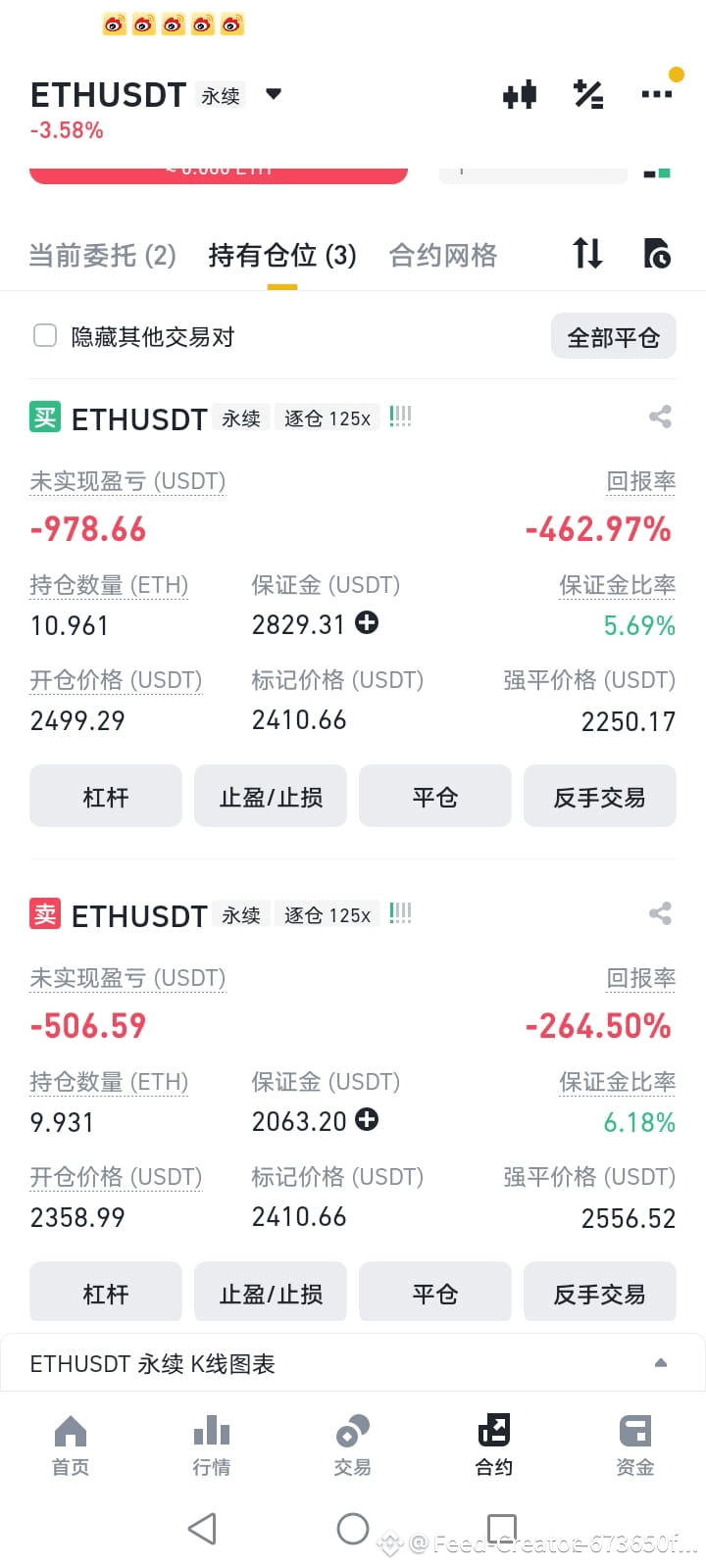Viewport: 706px width, 1568px height.
Task: Switch to the 合约网格 tab
Action: (443, 256)
